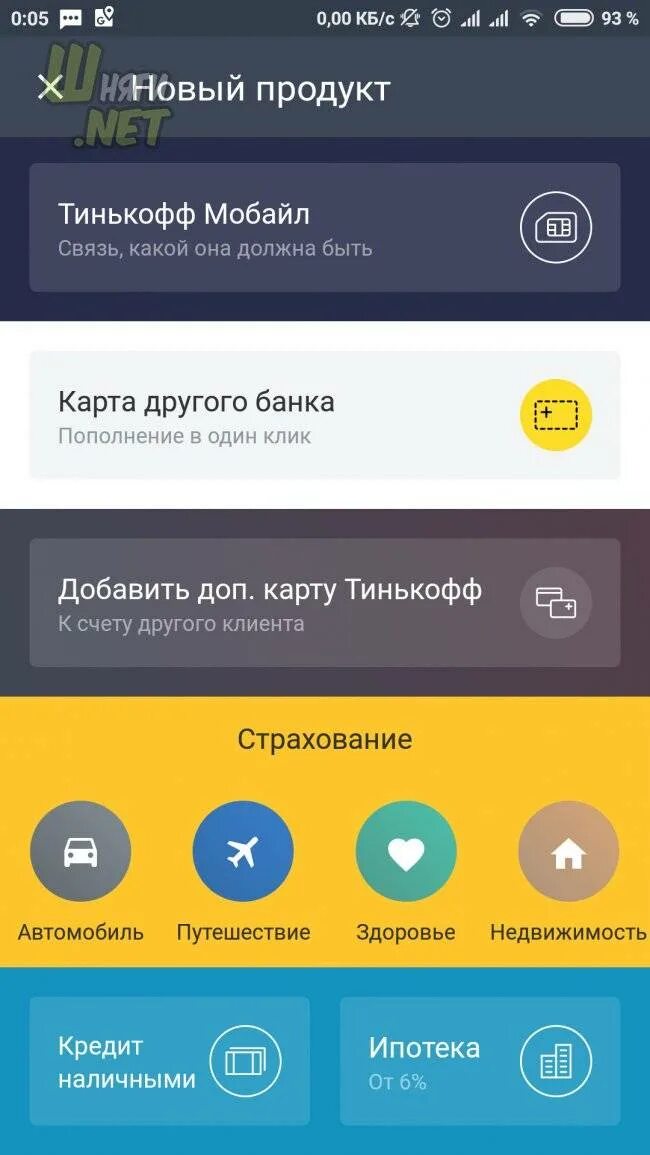Select Добавить доп. карту Тинькофф
Viewport: 650px width, 1155px height.
[x=324, y=602]
